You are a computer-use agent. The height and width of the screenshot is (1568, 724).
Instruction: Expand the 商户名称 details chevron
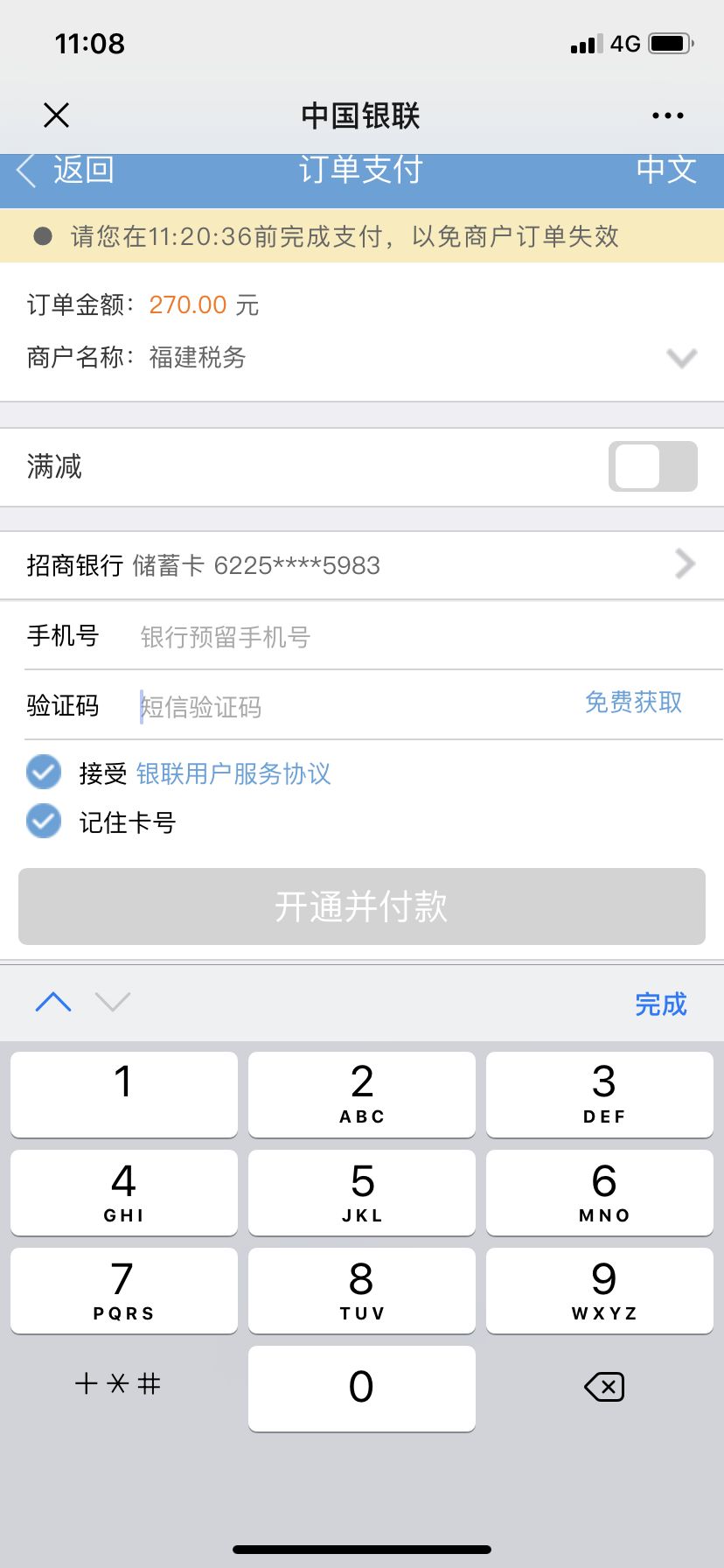point(681,357)
